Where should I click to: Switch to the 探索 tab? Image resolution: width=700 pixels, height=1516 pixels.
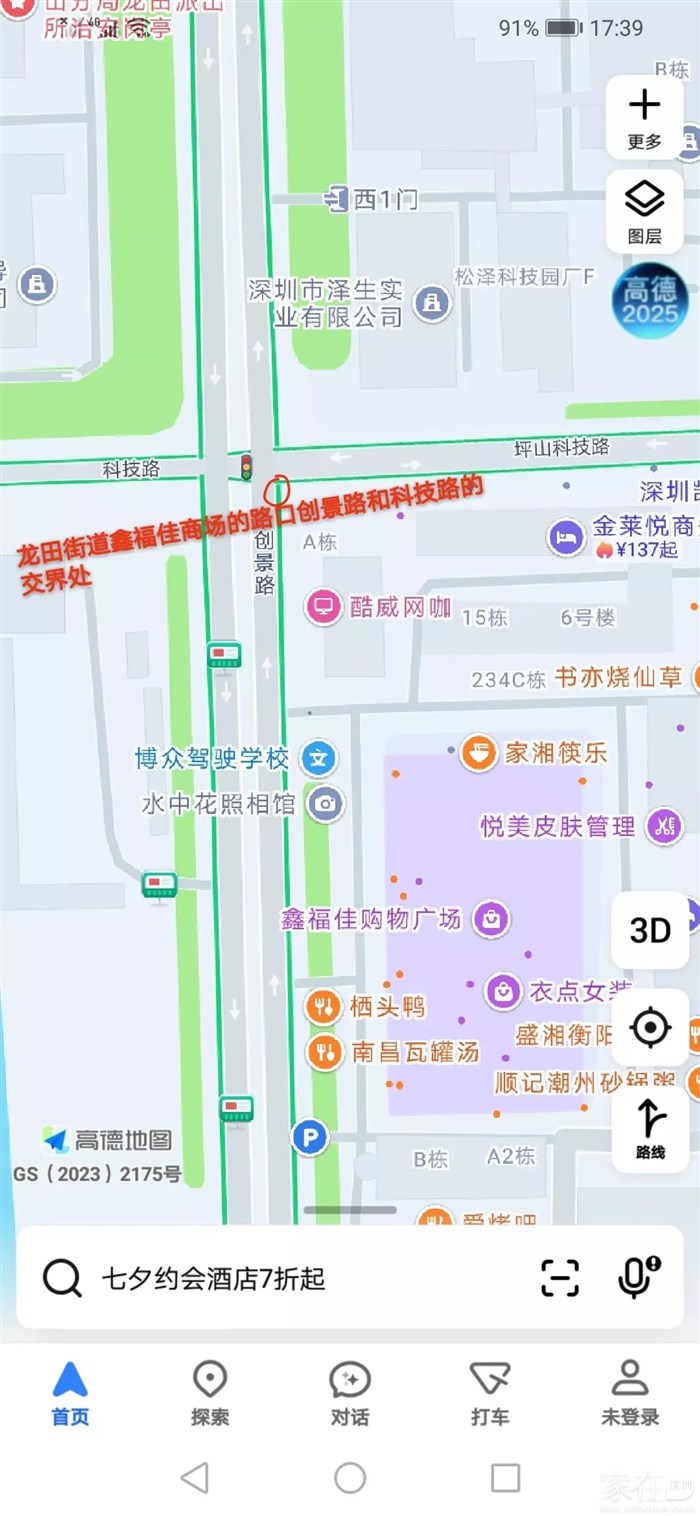point(210,1392)
